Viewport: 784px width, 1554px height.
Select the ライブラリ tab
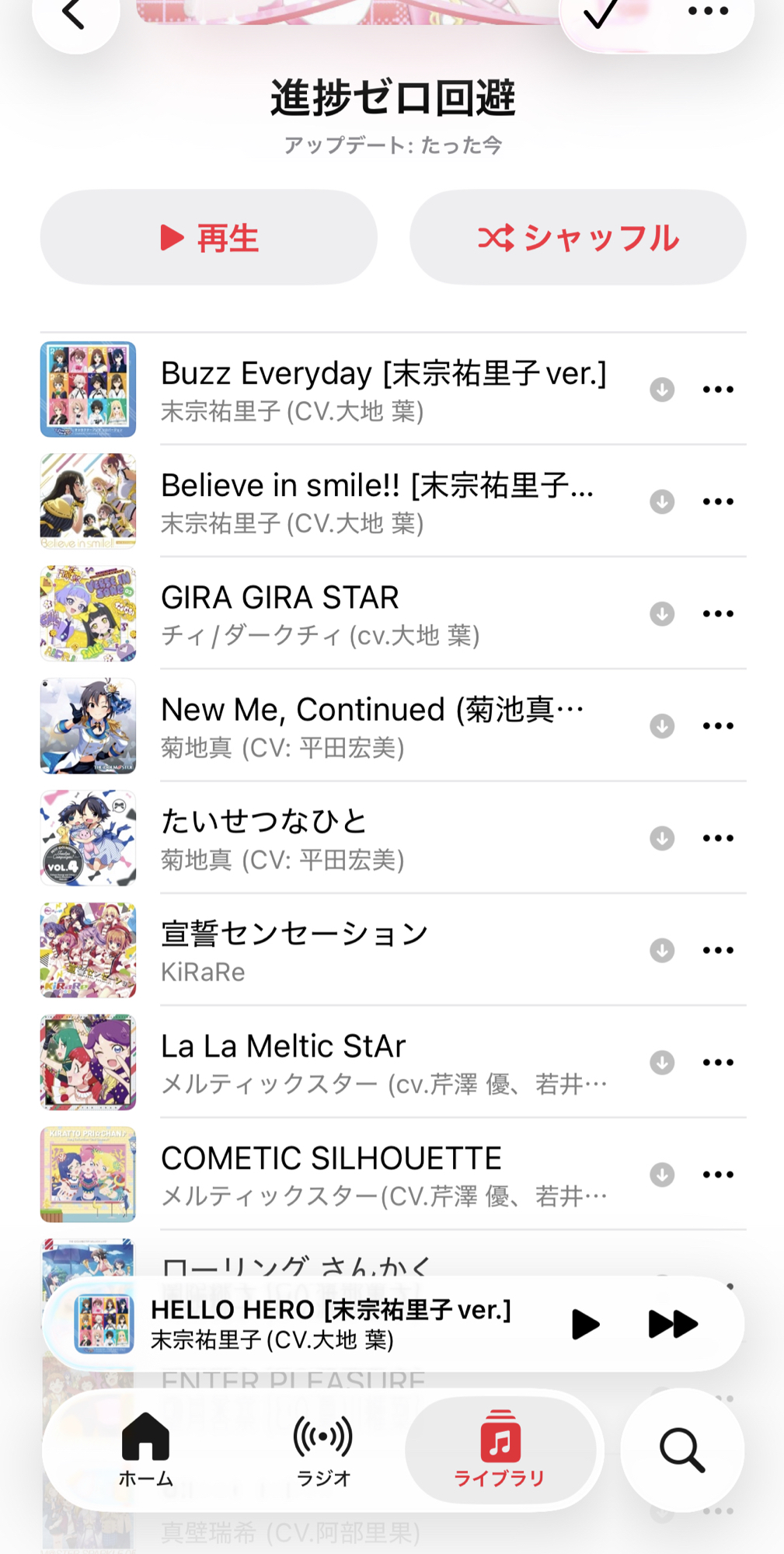tap(500, 1451)
